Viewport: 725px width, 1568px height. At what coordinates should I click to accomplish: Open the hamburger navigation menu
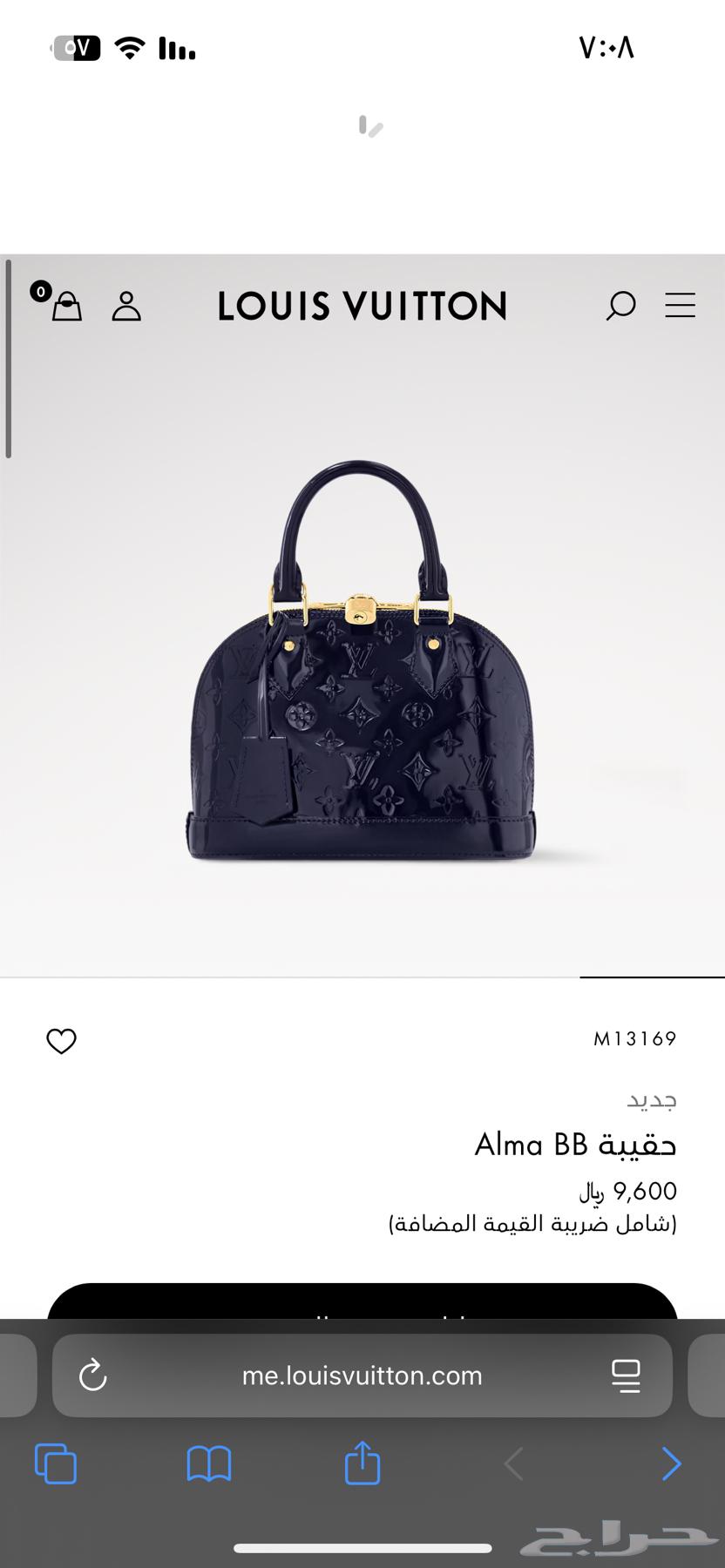coord(680,306)
